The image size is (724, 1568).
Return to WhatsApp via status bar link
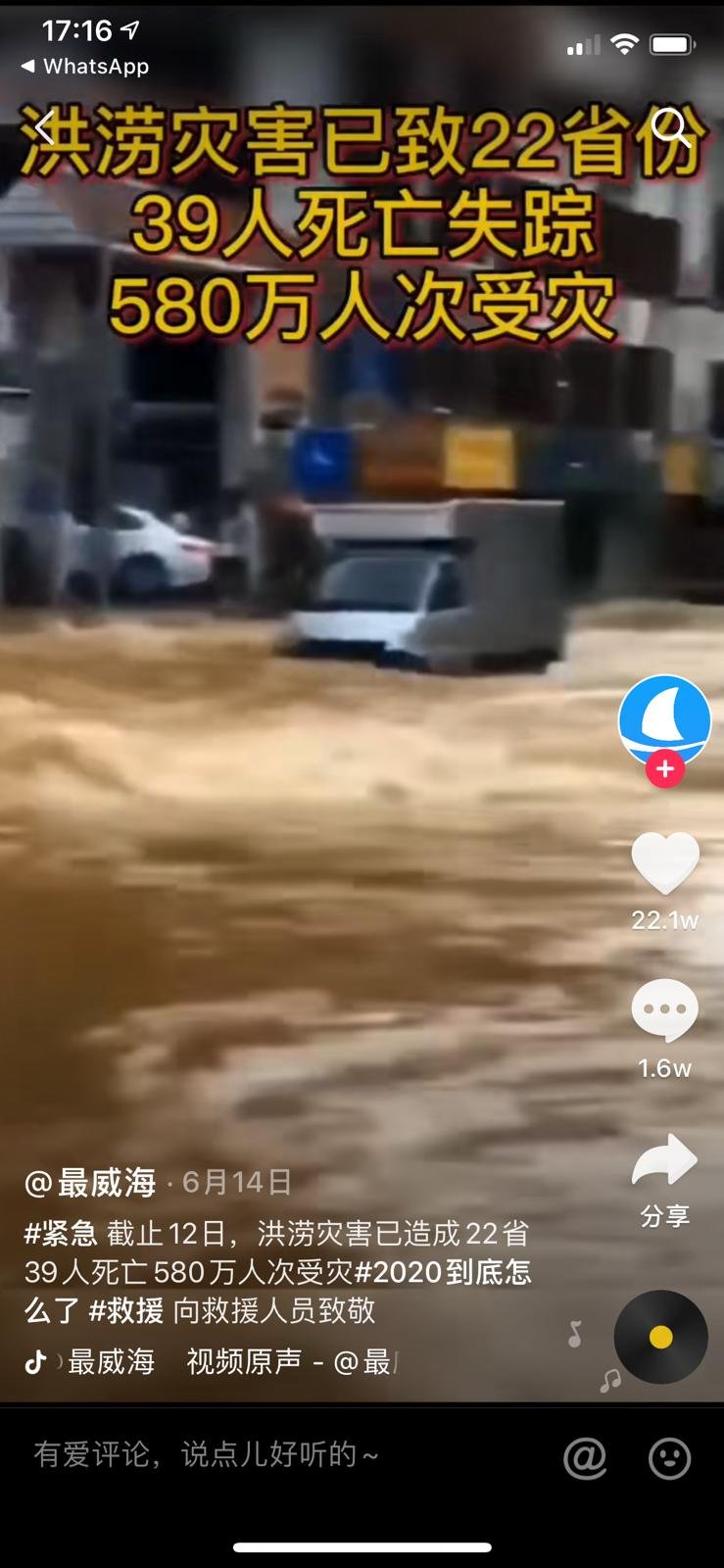[86, 67]
